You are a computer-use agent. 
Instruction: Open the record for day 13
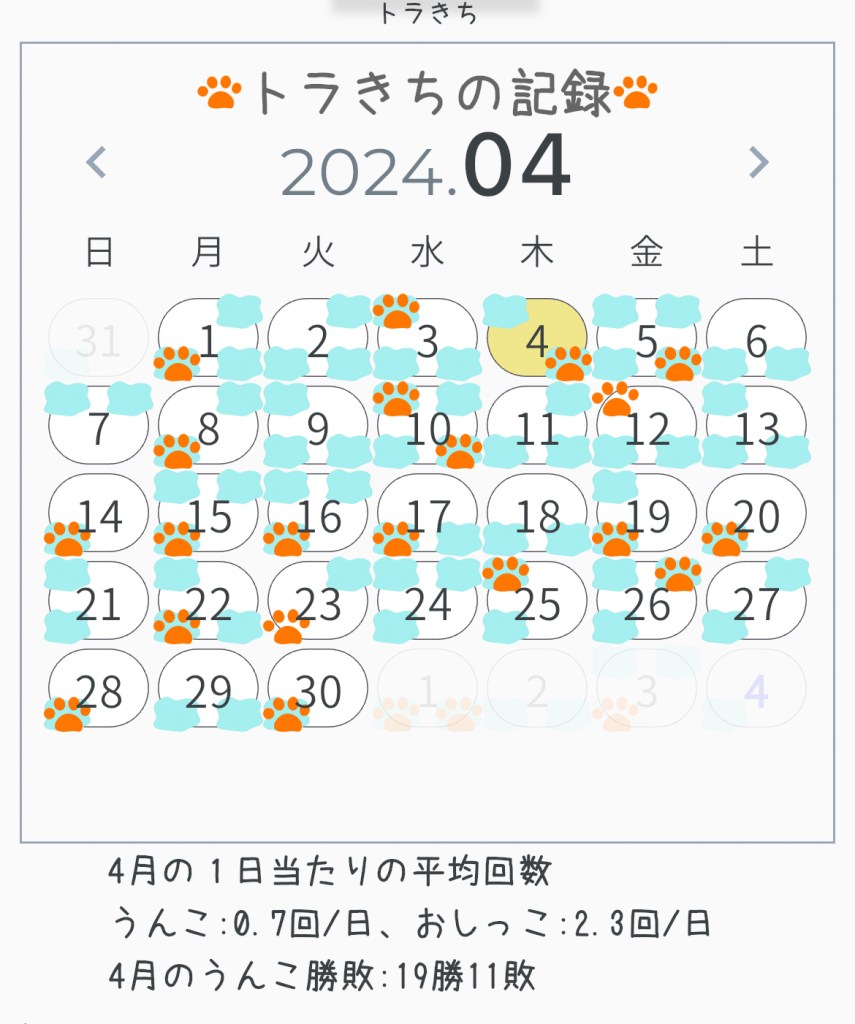coord(756,429)
